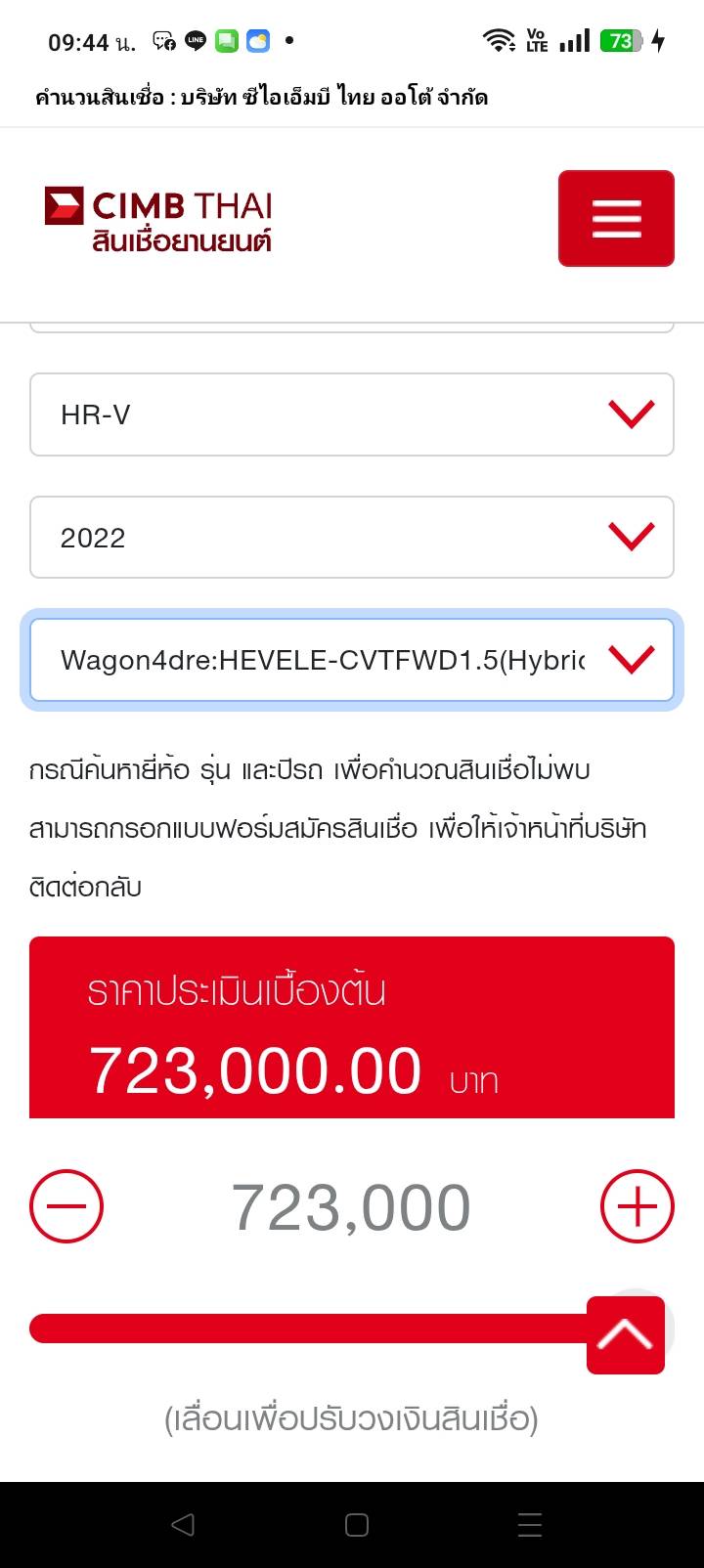Image resolution: width=704 pixels, height=1568 pixels.
Task: Increase loan amount with plus button
Action: (637, 1206)
